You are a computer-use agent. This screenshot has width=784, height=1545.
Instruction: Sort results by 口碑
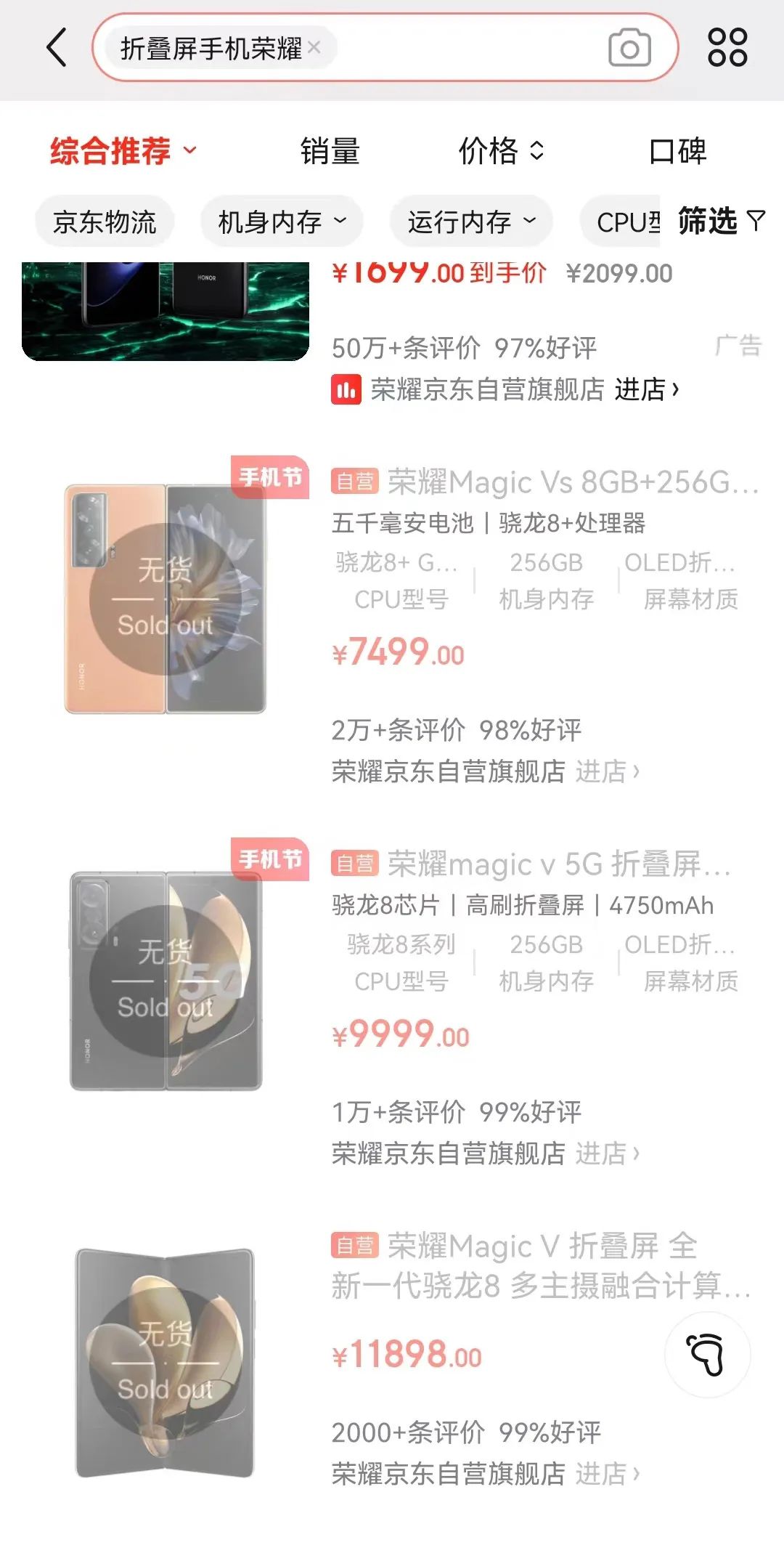coord(677,151)
